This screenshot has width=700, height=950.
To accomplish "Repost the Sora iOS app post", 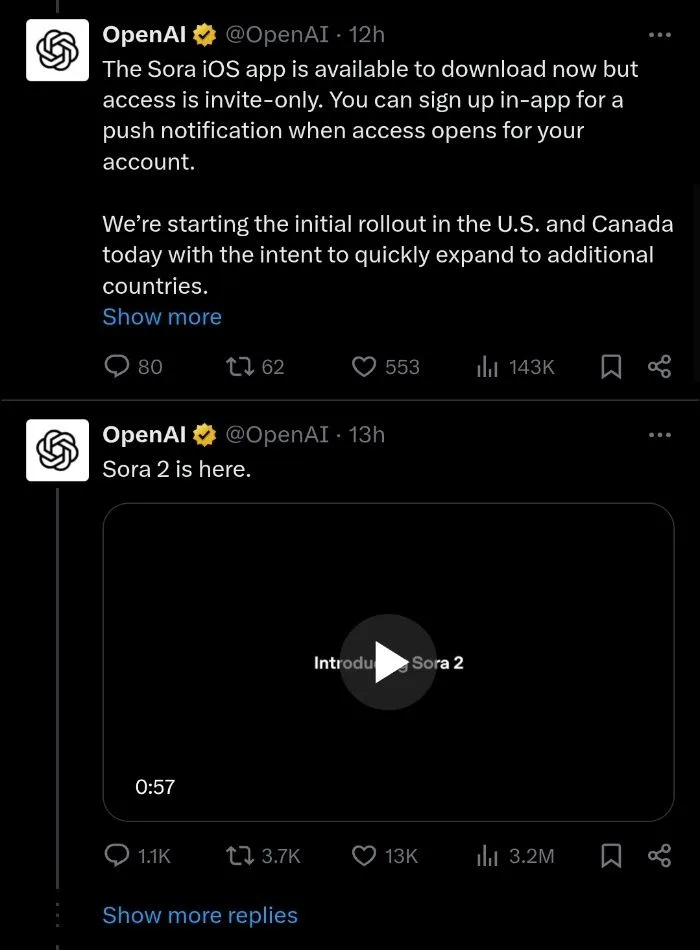I will (x=239, y=367).
